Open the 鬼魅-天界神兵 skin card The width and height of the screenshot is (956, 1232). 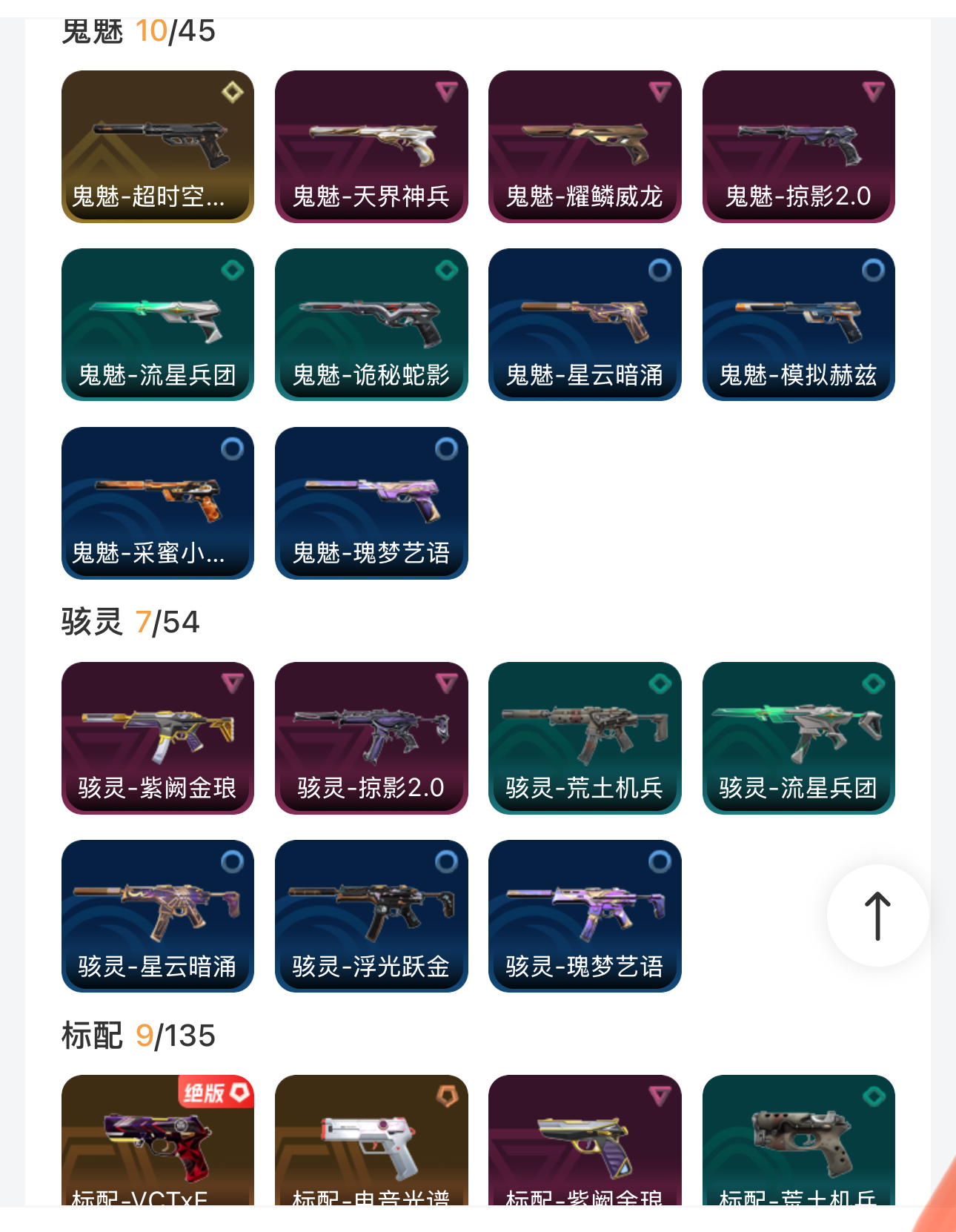coord(371,147)
